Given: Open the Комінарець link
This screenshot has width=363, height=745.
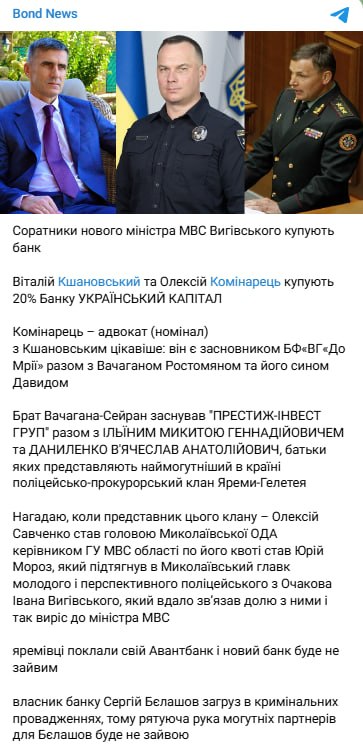Looking at the screenshot, I should 245,282.
